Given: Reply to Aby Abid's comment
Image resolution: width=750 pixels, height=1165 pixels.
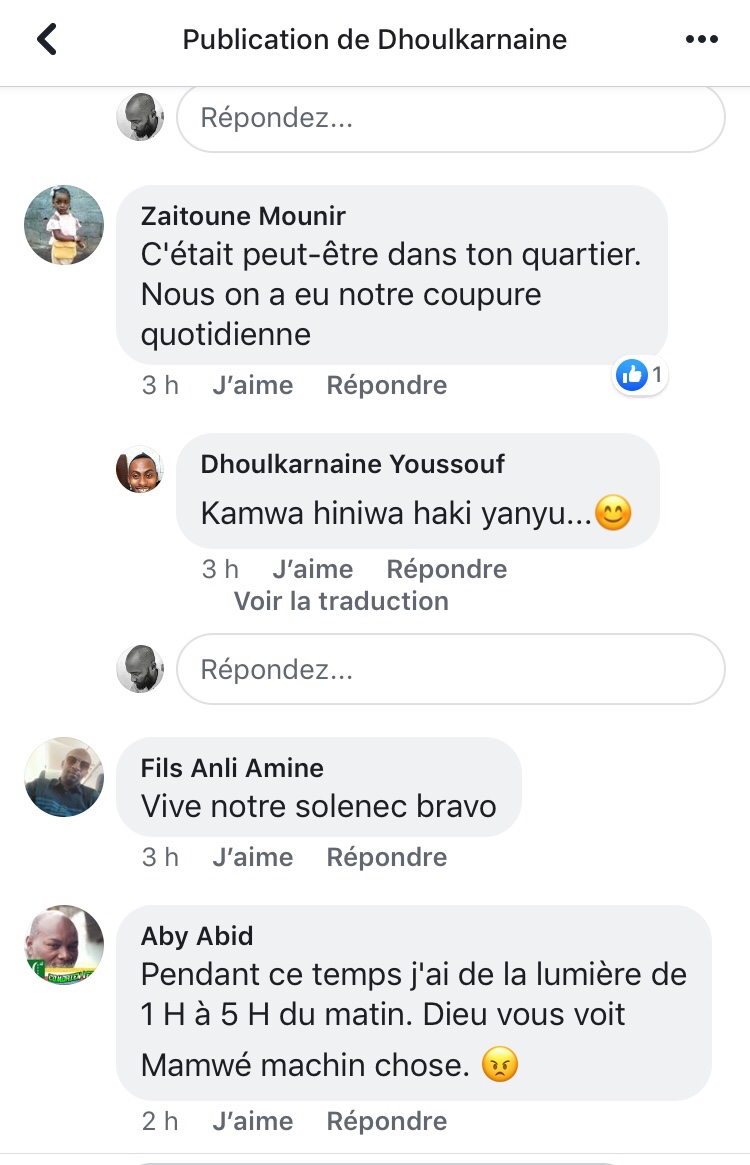Looking at the screenshot, I should pyautogui.click(x=386, y=1121).
